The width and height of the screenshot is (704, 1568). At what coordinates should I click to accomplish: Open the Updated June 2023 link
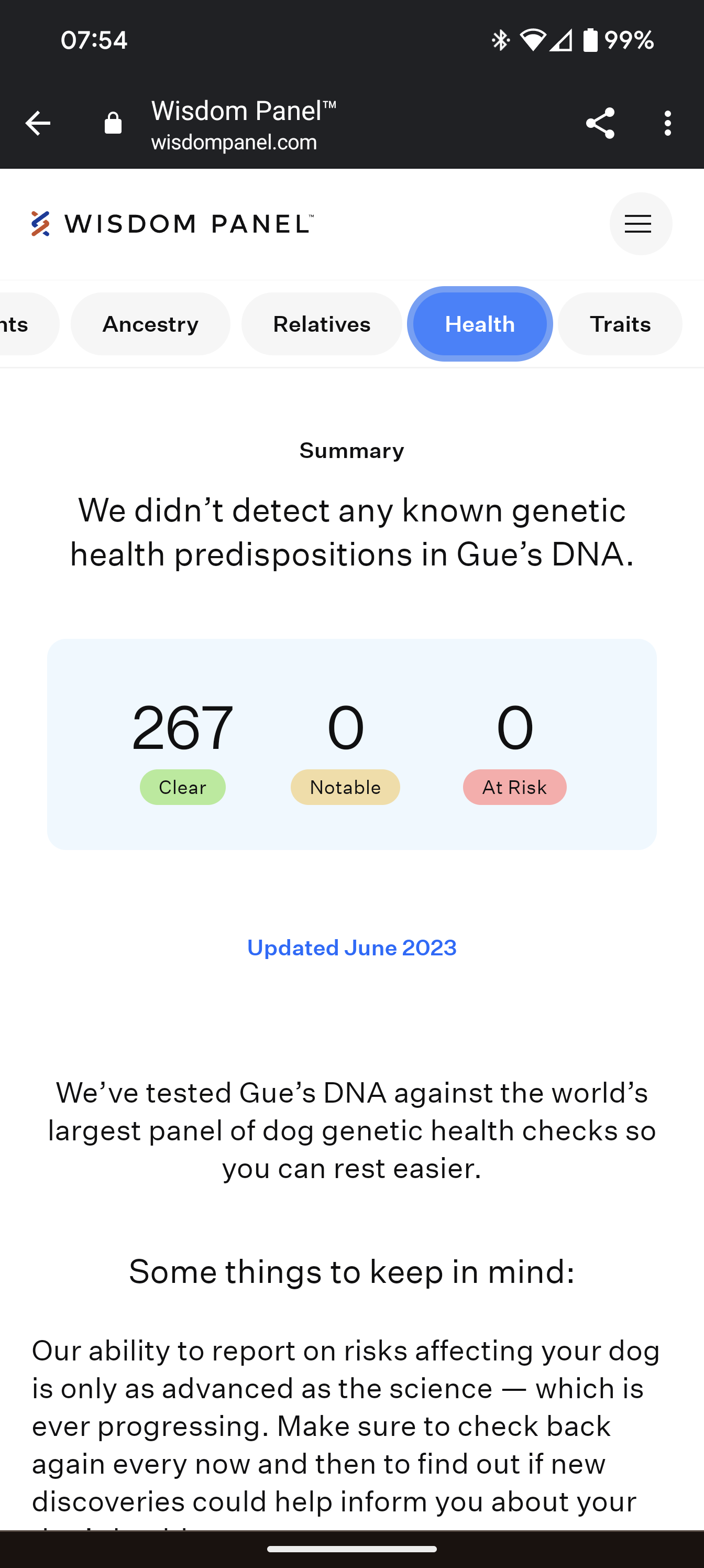pos(351,948)
